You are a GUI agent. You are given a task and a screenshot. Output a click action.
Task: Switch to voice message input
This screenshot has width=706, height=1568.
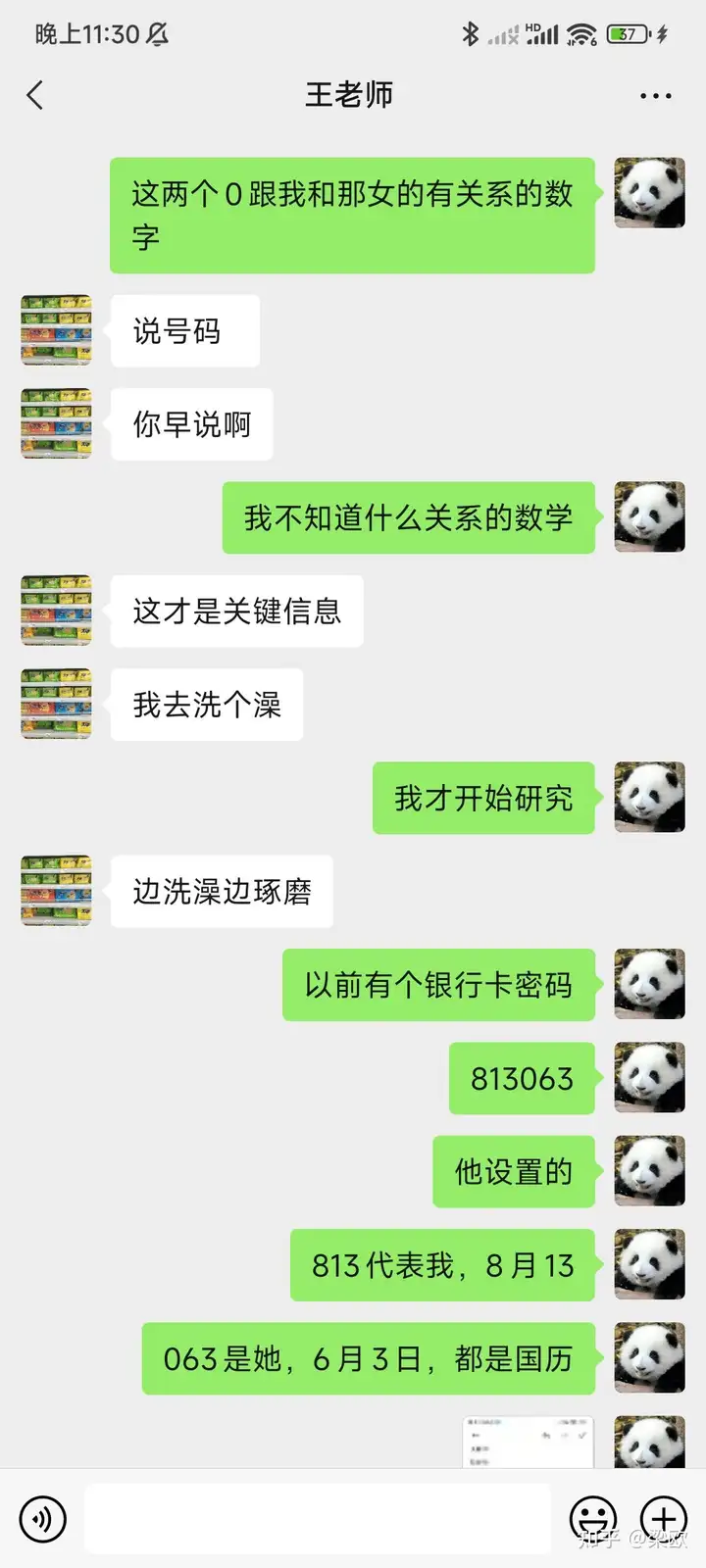click(x=42, y=1520)
